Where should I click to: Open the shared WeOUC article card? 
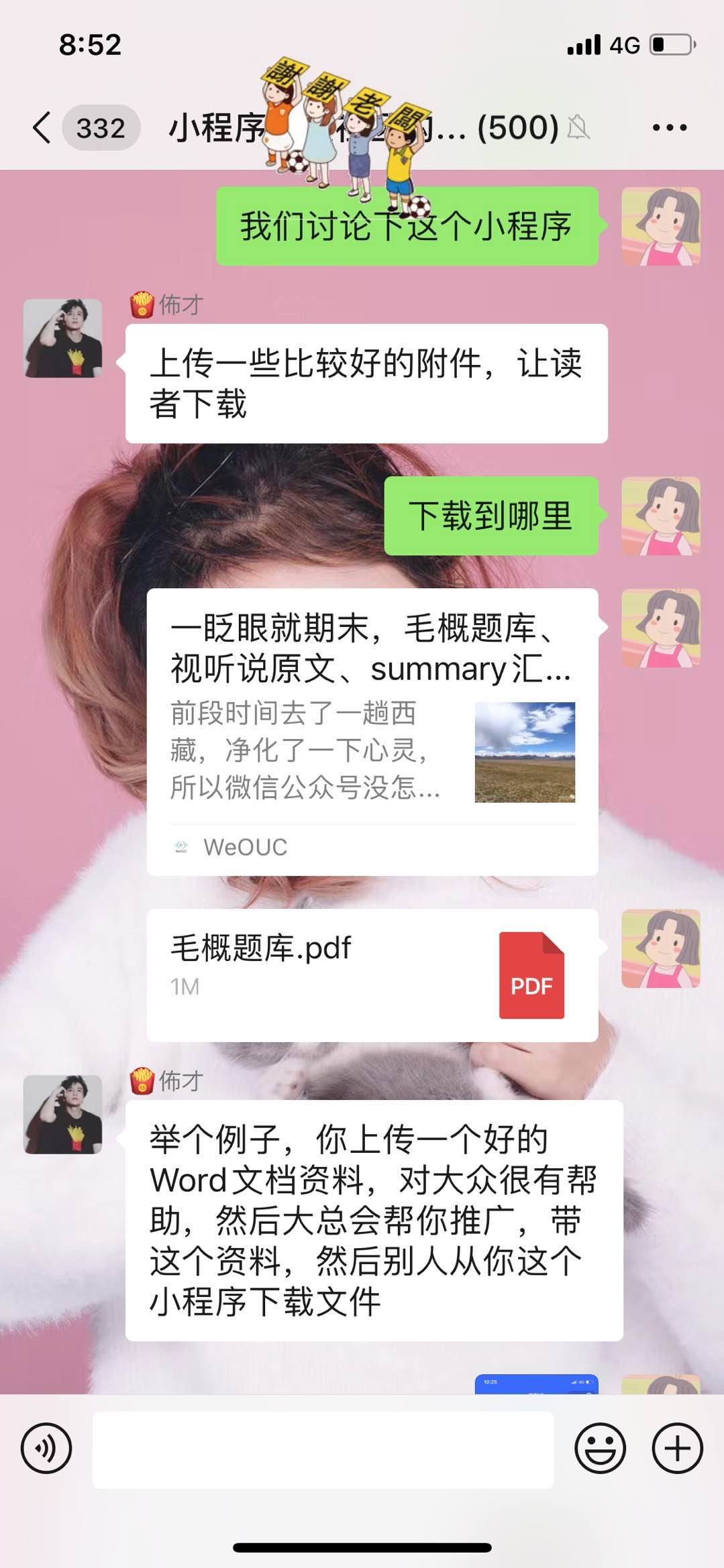click(x=372, y=732)
